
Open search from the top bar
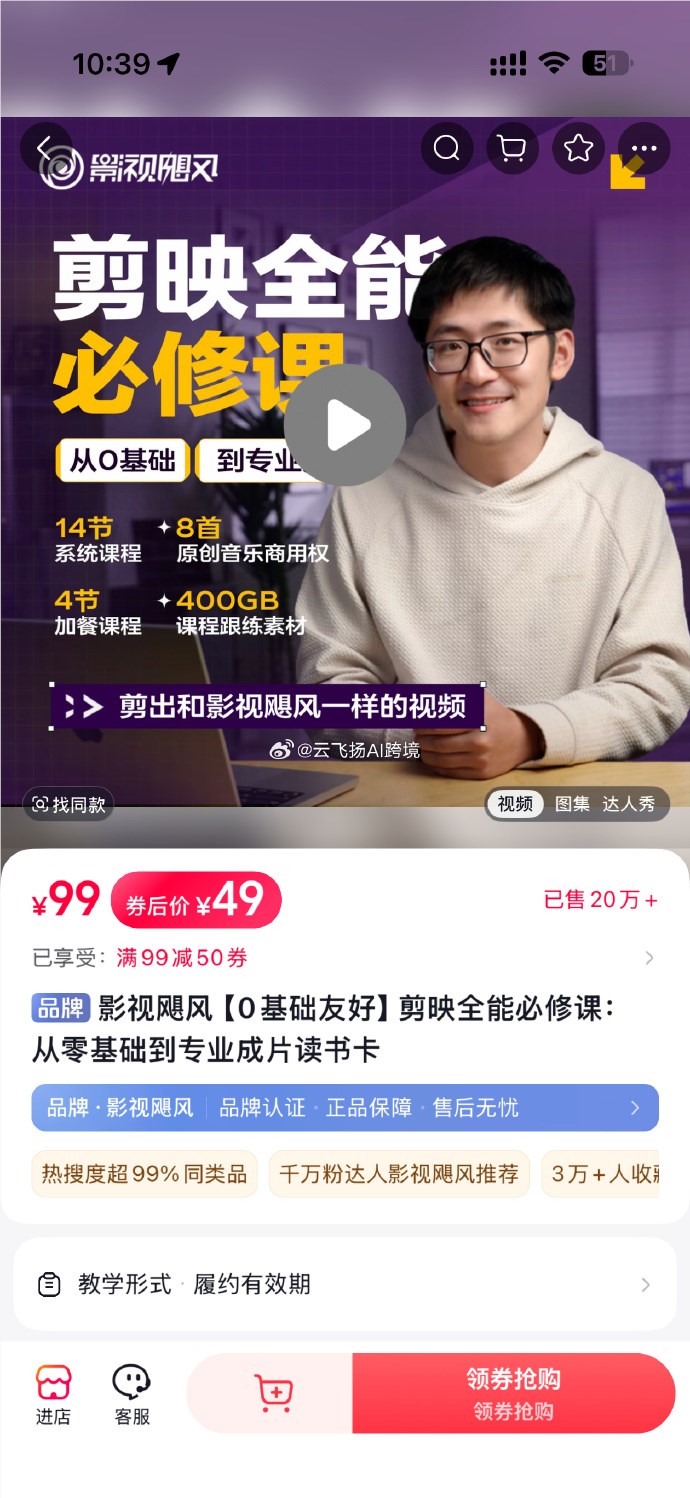point(447,149)
